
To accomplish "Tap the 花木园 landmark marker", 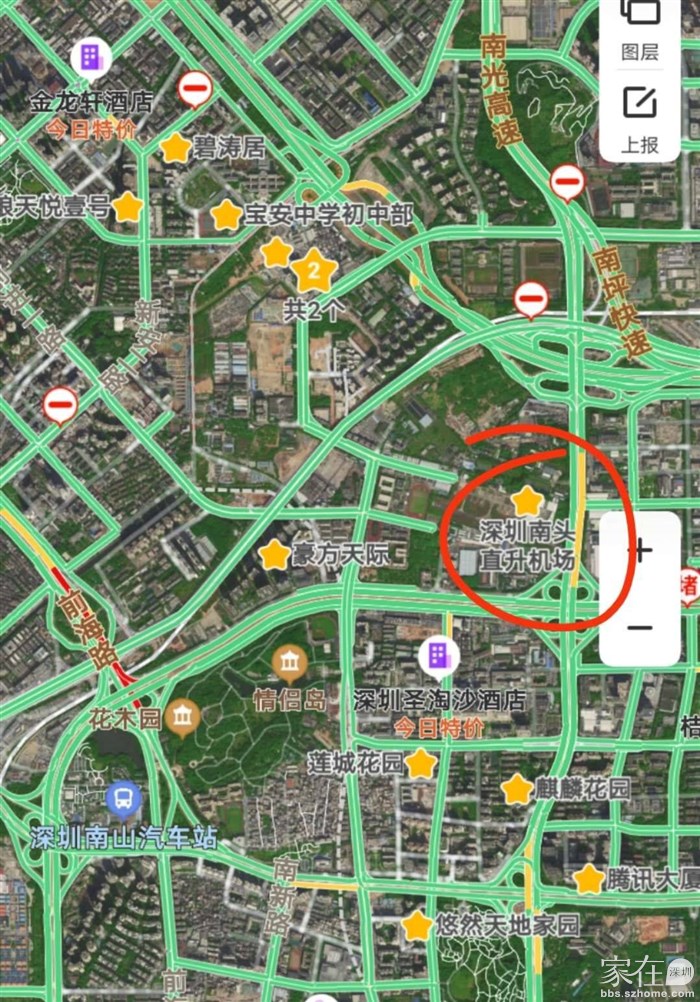I will (182, 717).
